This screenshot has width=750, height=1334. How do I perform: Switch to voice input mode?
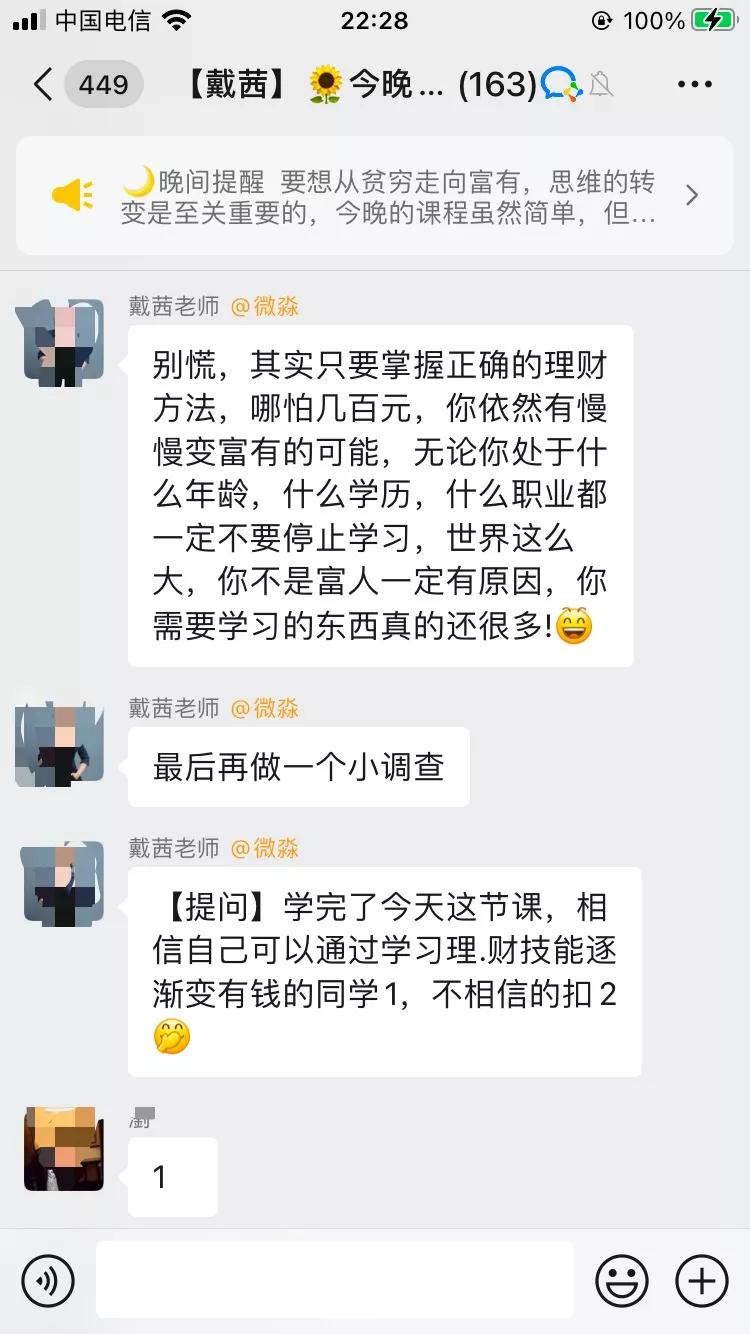click(48, 1280)
